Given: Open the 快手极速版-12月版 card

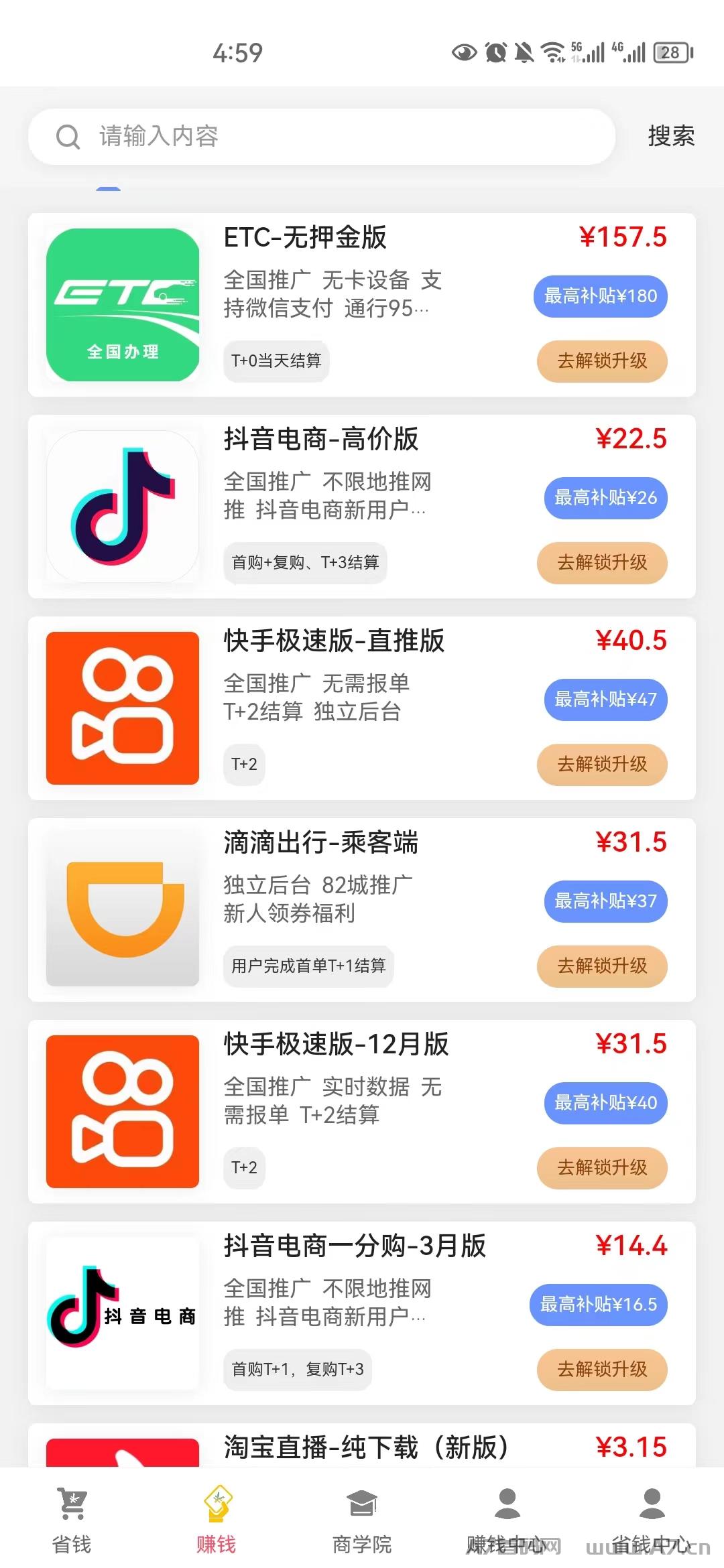Looking at the screenshot, I should [362, 1112].
